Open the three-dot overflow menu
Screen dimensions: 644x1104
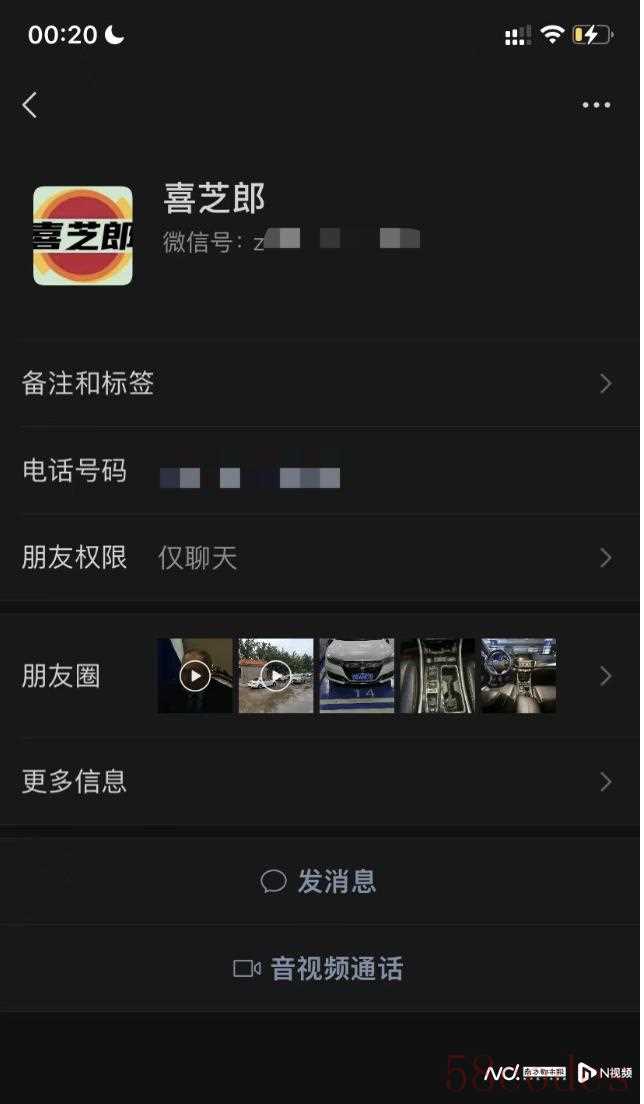pos(596,105)
